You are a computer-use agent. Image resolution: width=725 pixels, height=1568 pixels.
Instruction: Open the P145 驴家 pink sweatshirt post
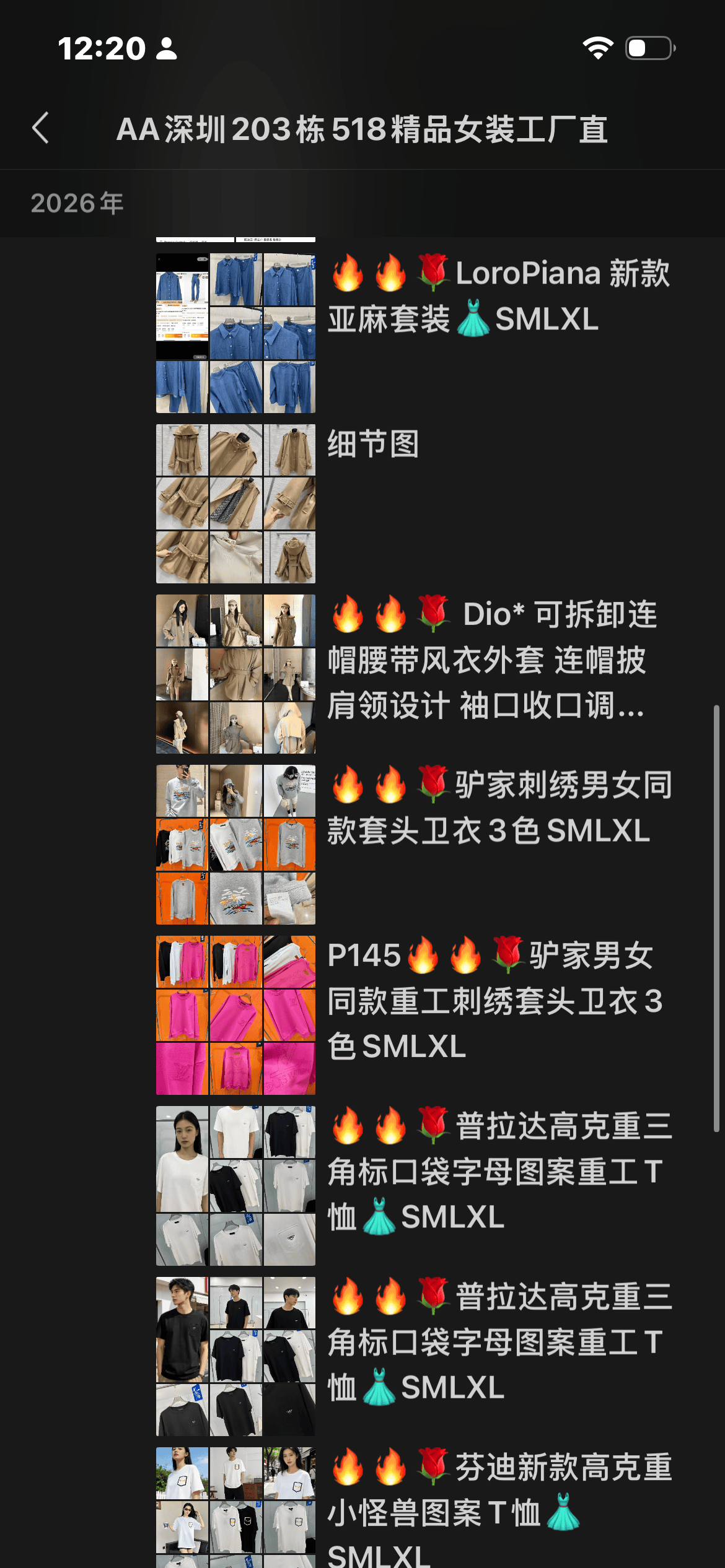(494, 1000)
